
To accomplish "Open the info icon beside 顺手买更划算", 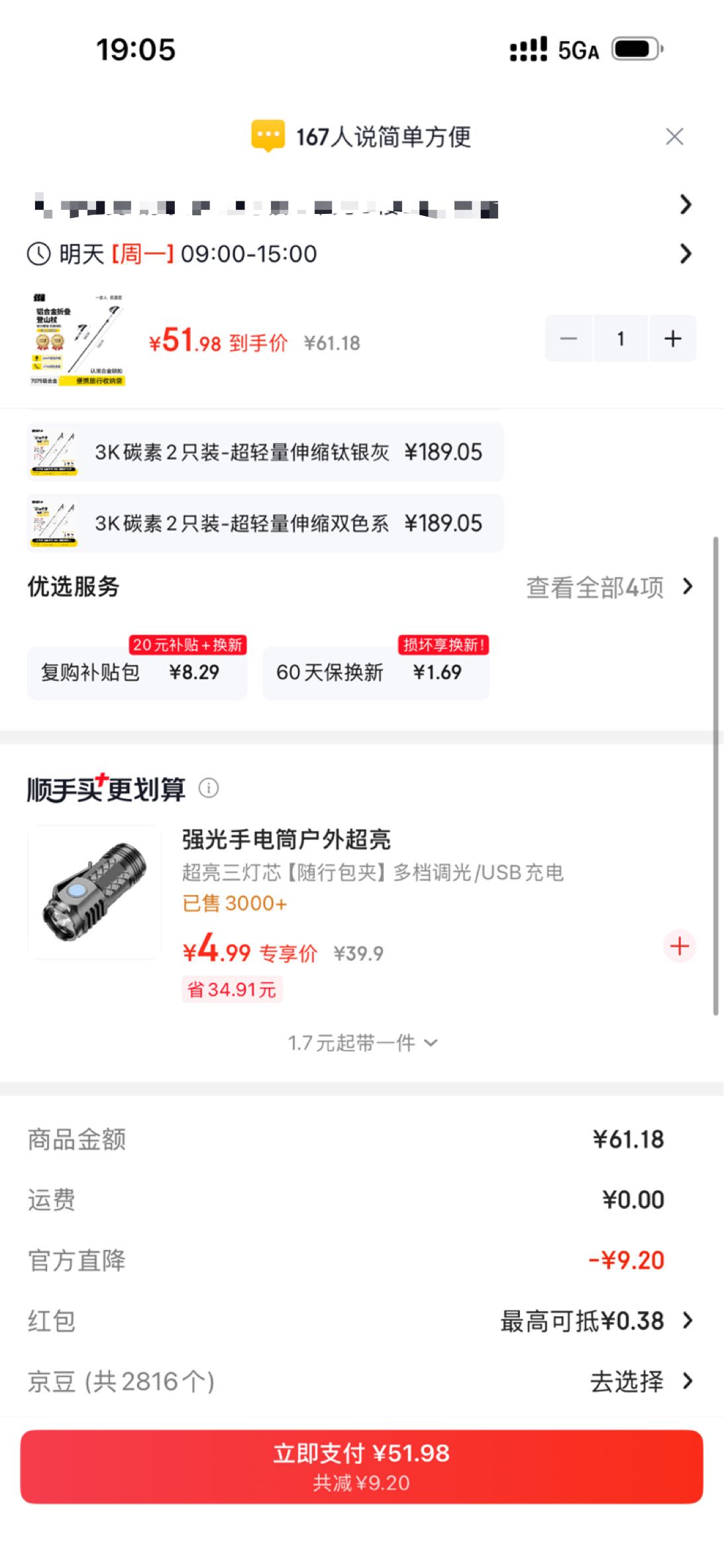I will click(x=209, y=788).
